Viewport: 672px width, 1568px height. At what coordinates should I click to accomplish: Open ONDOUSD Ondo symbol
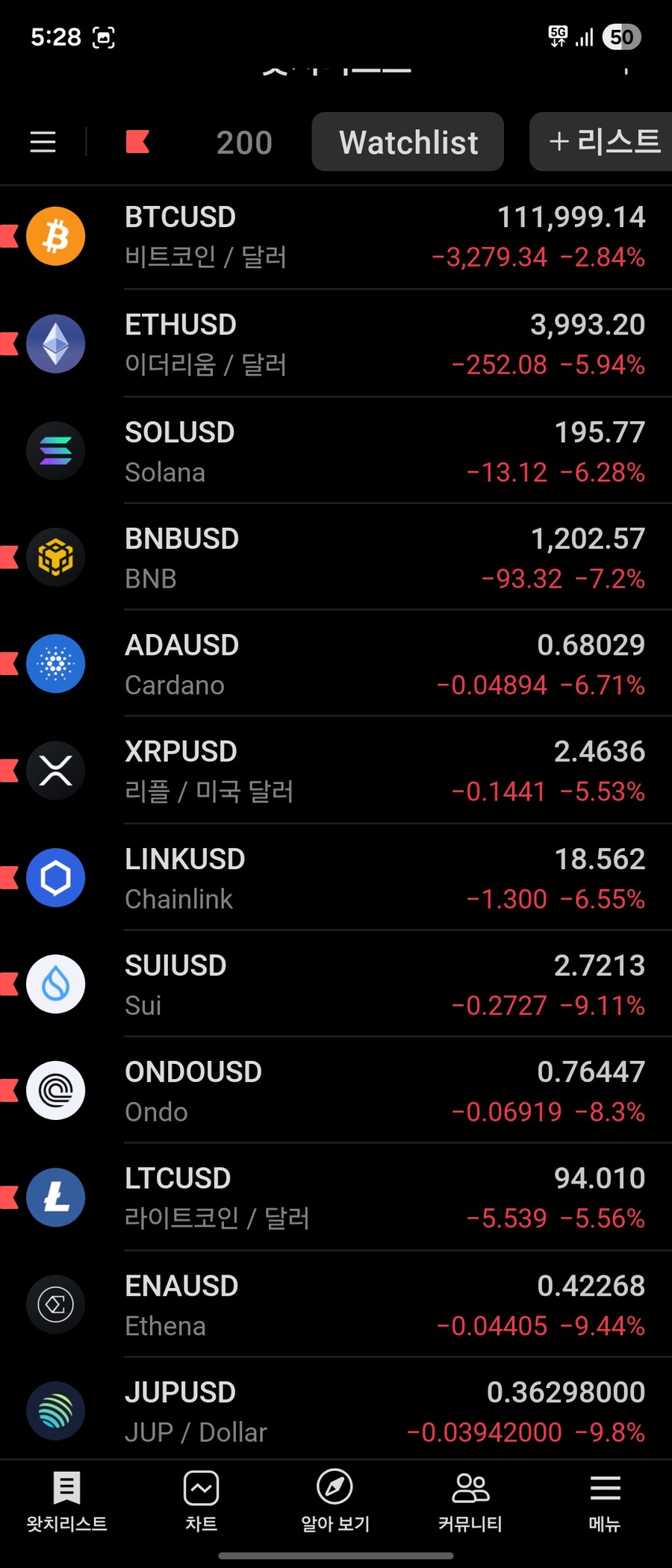pos(336,1091)
